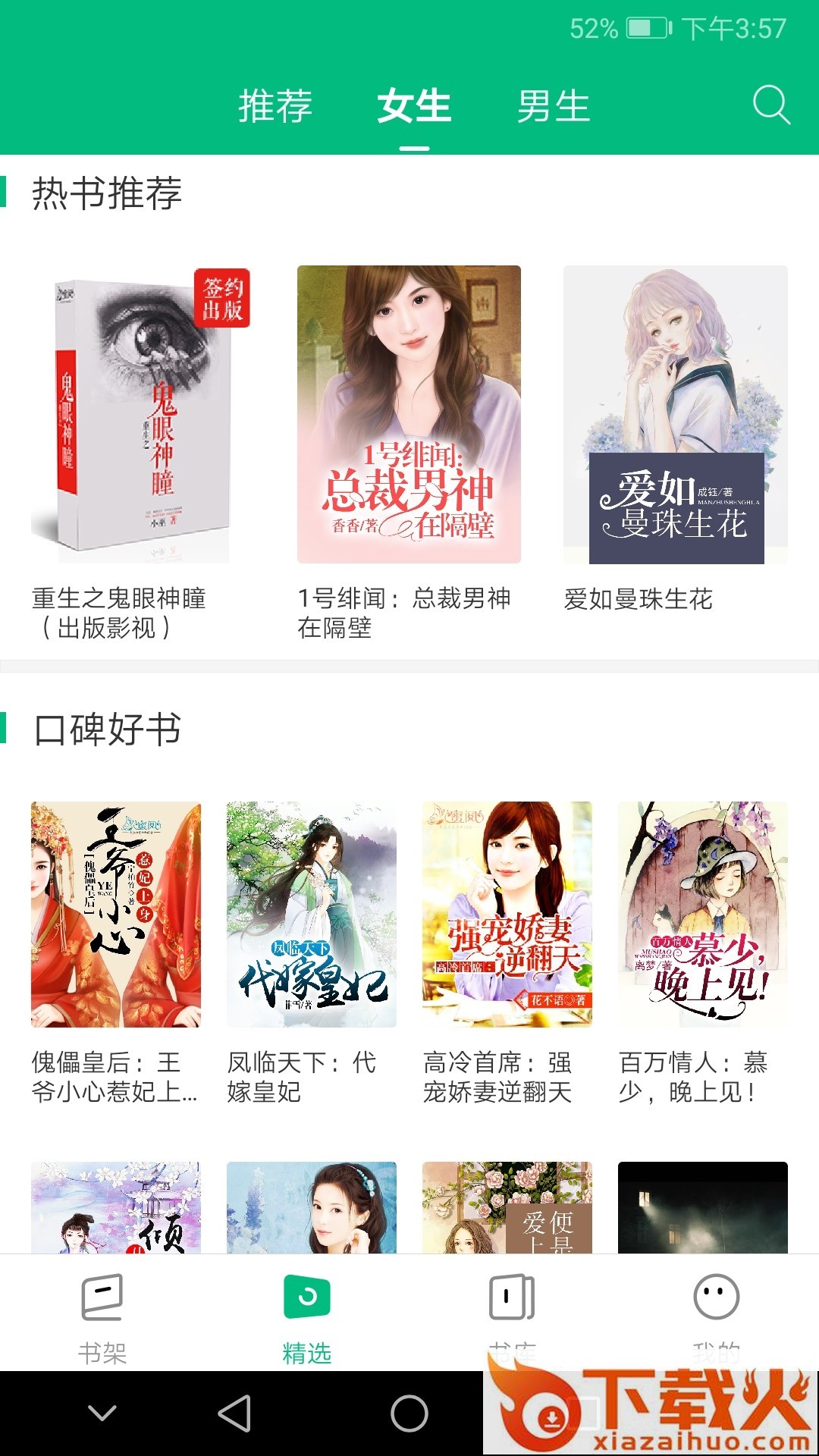Screen dimensions: 819x1456
Task: Open the book 重生之鬼眼神瞳
Action: coord(130,415)
